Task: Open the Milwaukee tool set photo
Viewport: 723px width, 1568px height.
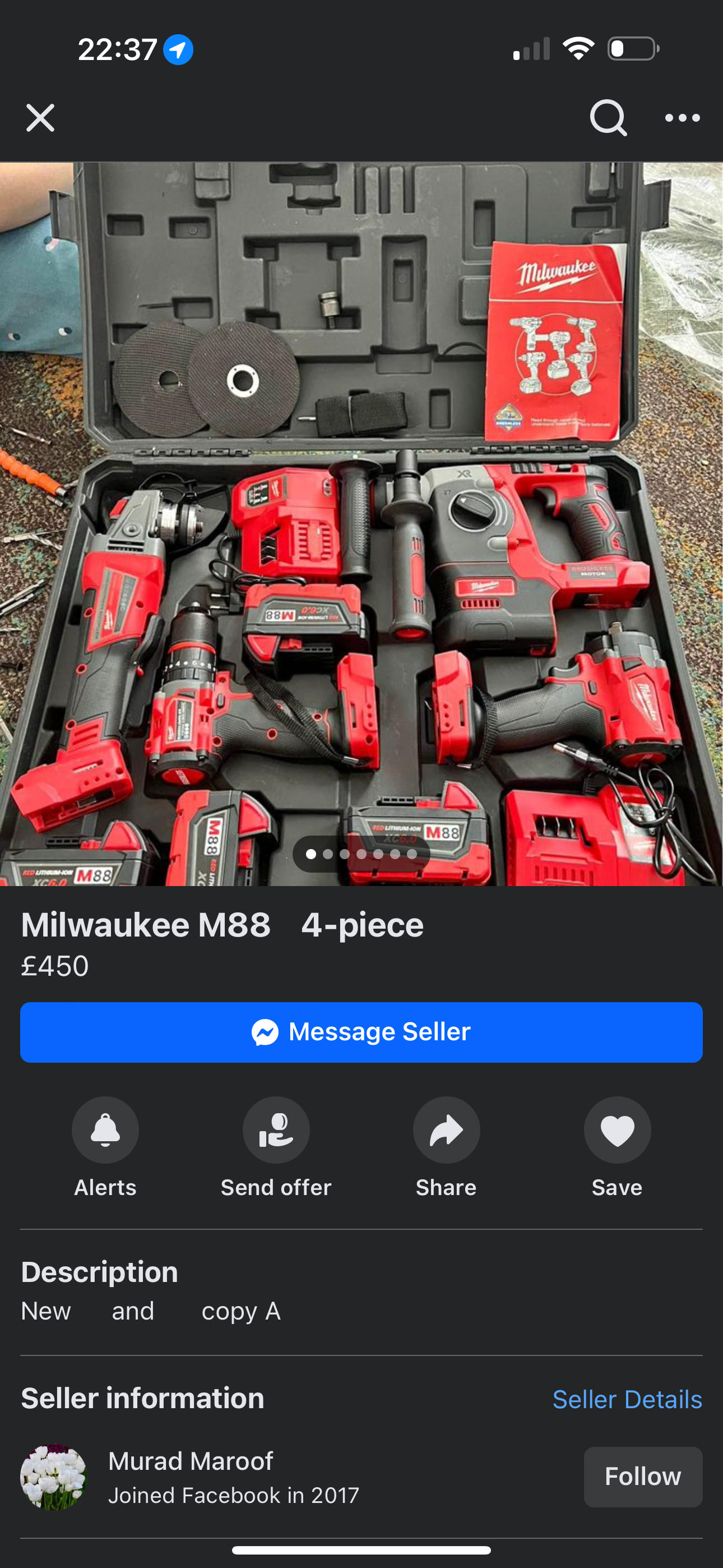Action: pyautogui.click(x=361, y=523)
